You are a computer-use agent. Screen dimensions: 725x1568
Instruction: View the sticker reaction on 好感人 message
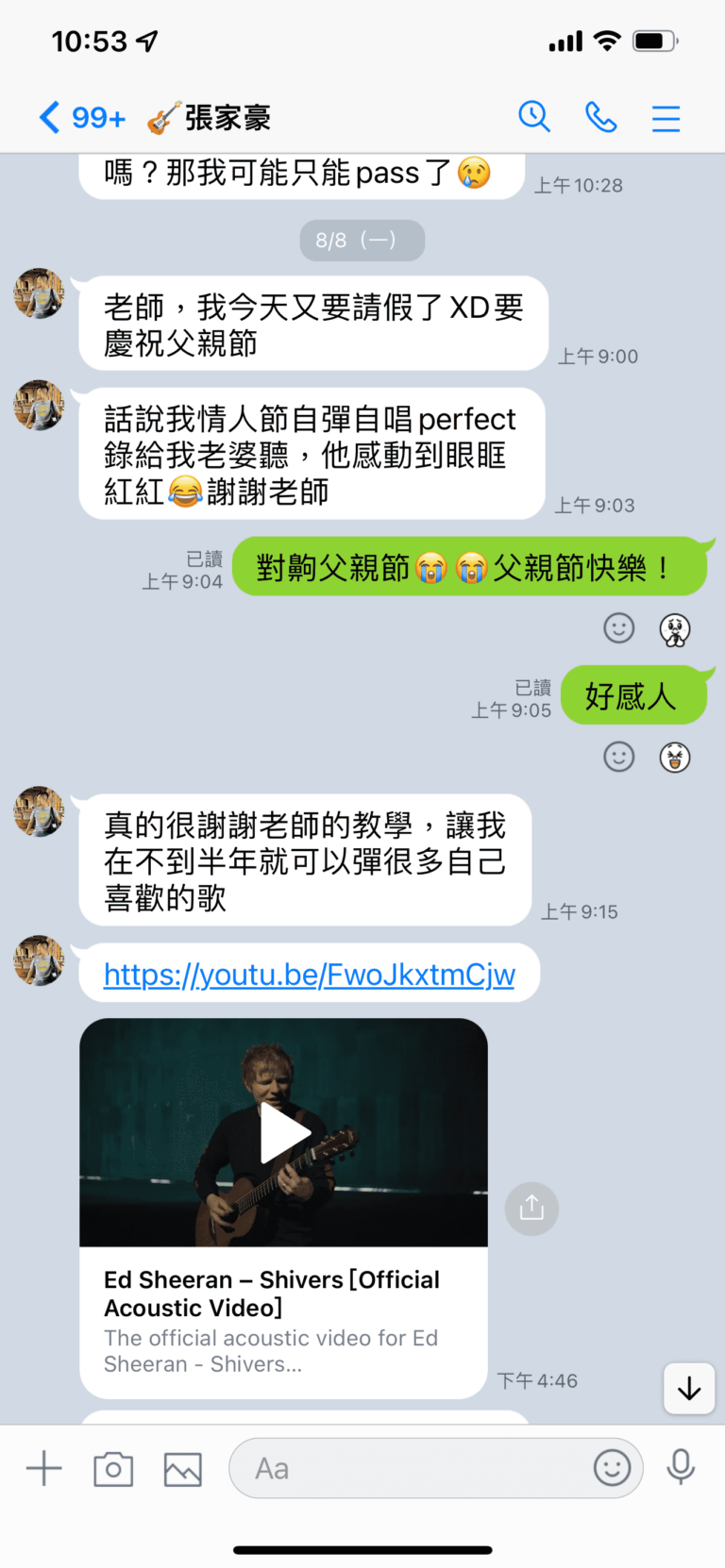(675, 757)
